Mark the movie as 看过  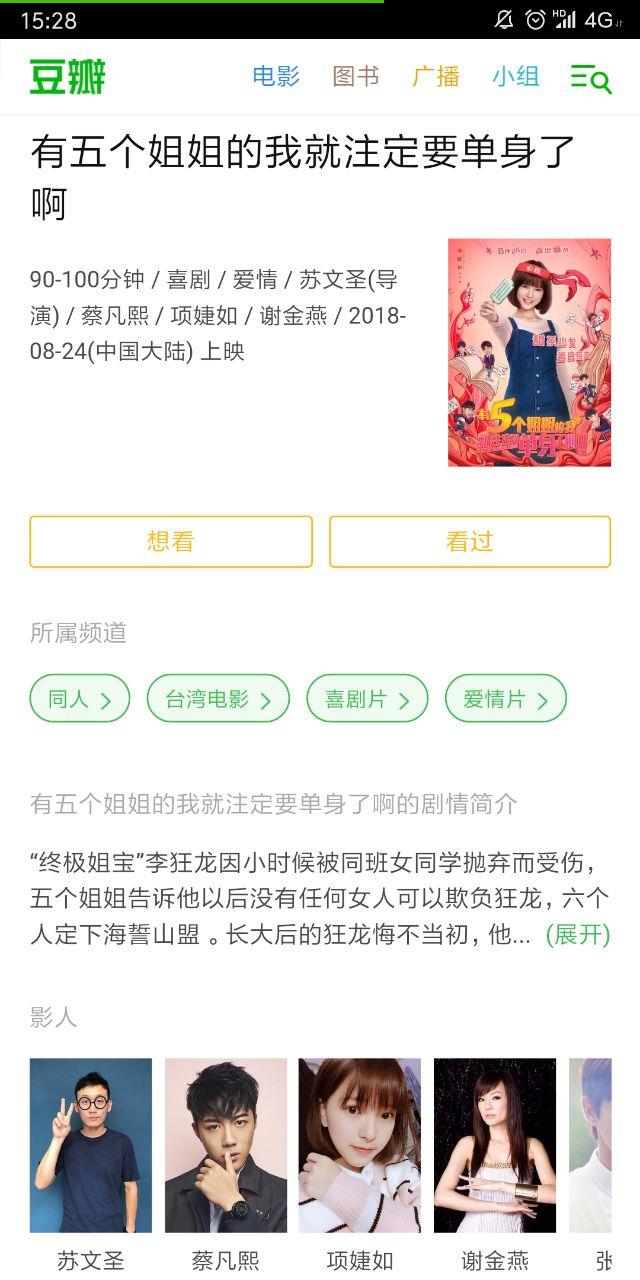[x=470, y=542]
